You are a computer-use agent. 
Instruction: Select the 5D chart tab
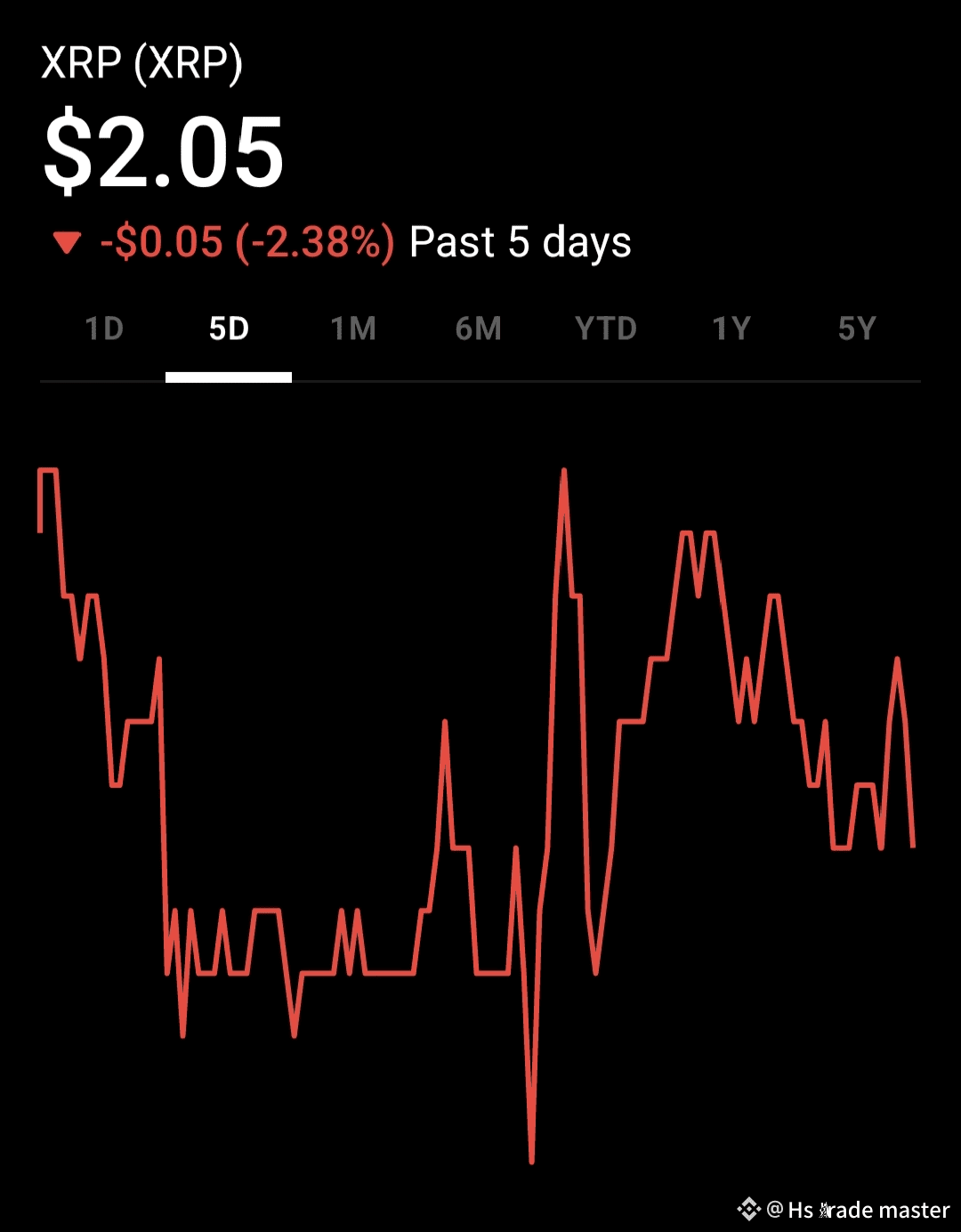tap(229, 329)
